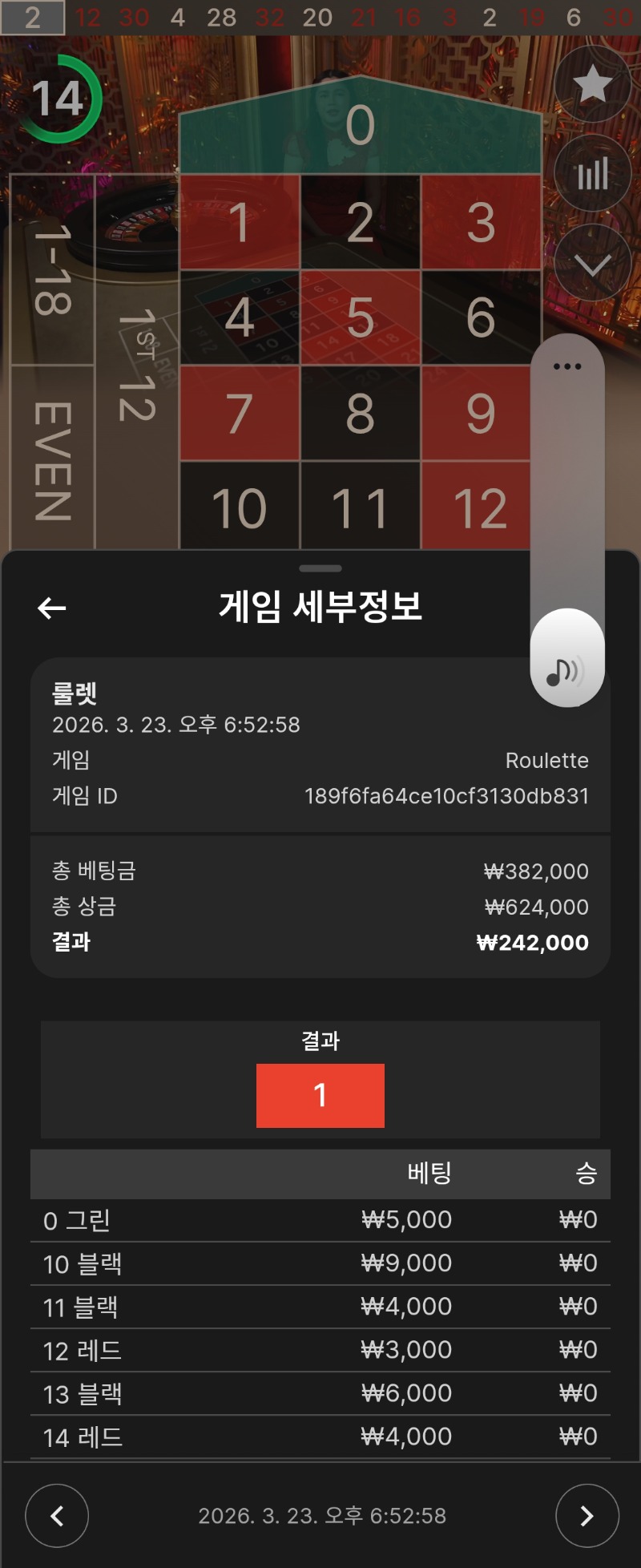Select the EVEN outside bet
The height and width of the screenshot is (1568, 641).
point(52,460)
